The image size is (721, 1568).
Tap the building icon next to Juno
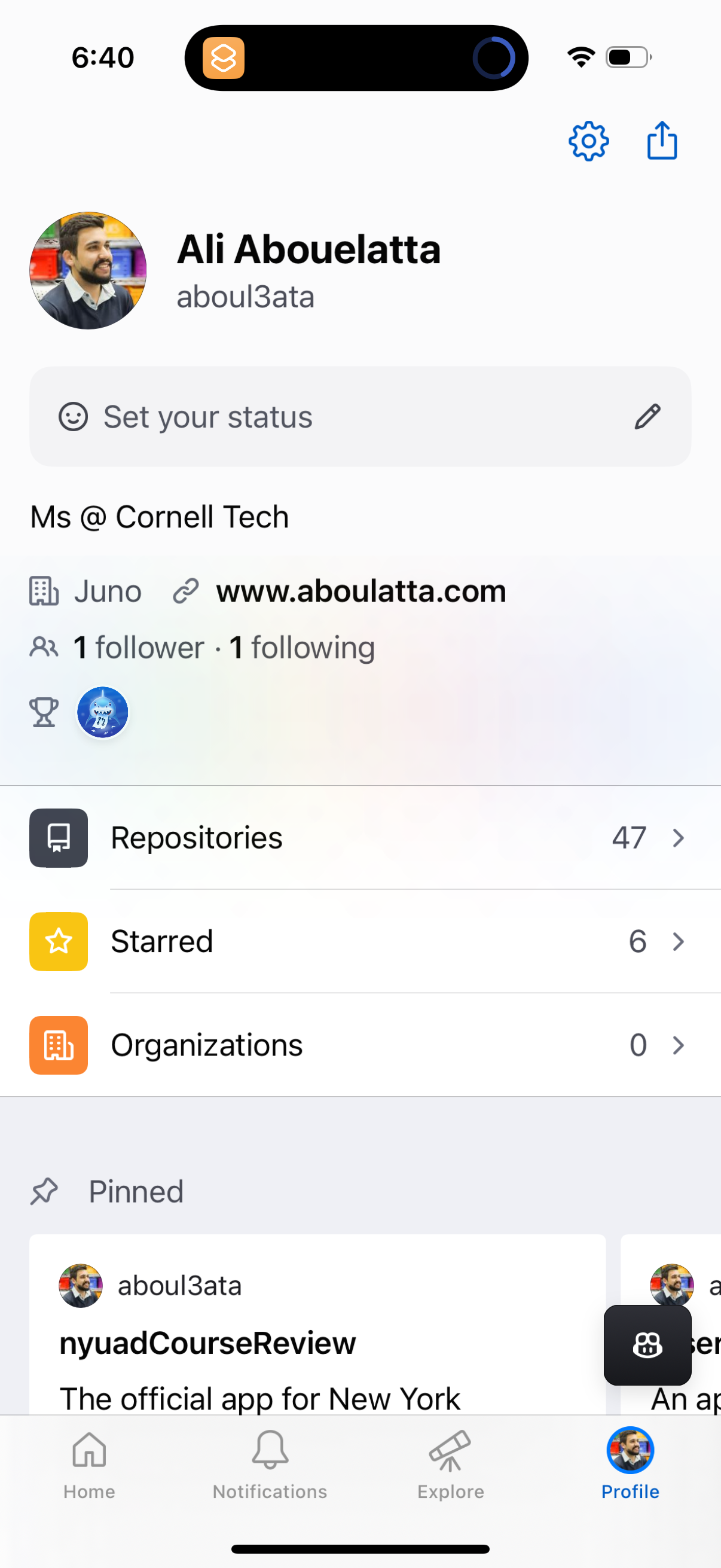[x=42, y=590]
